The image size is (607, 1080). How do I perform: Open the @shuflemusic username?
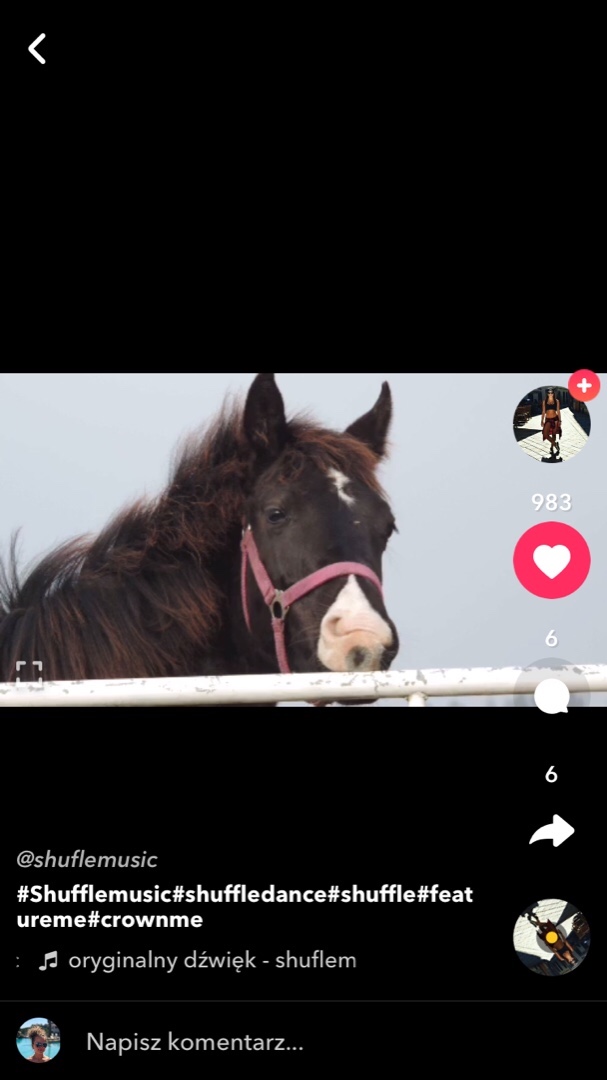pos(87,860)
